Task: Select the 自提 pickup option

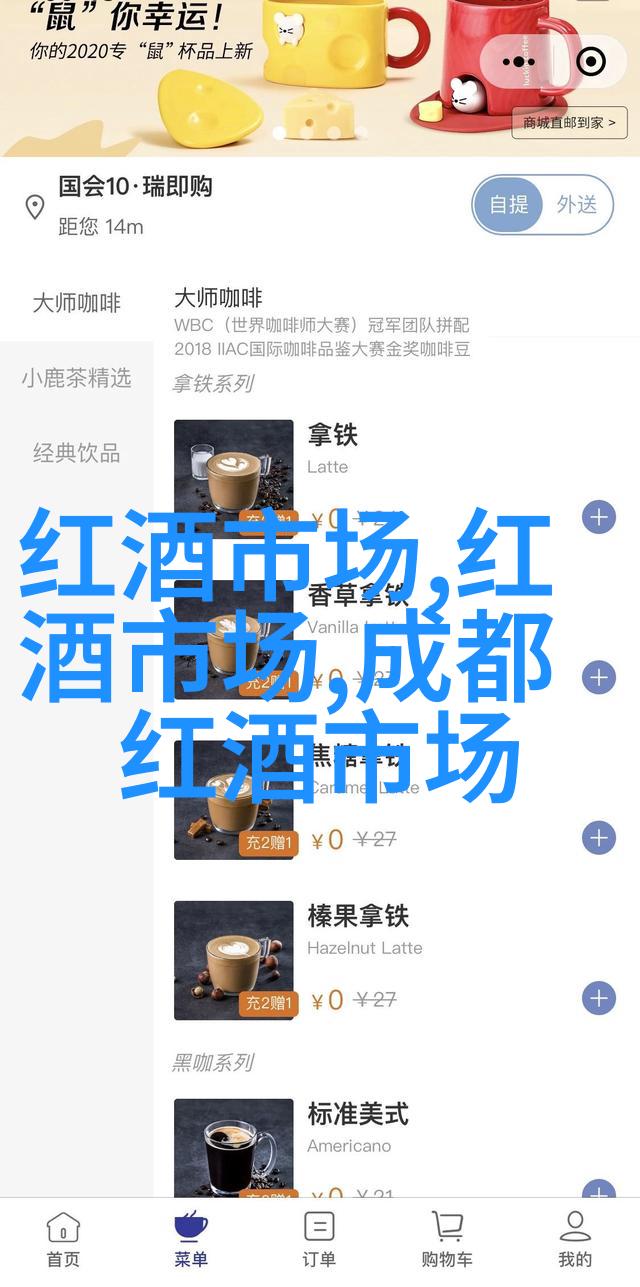Action: (x=509, y=205)
